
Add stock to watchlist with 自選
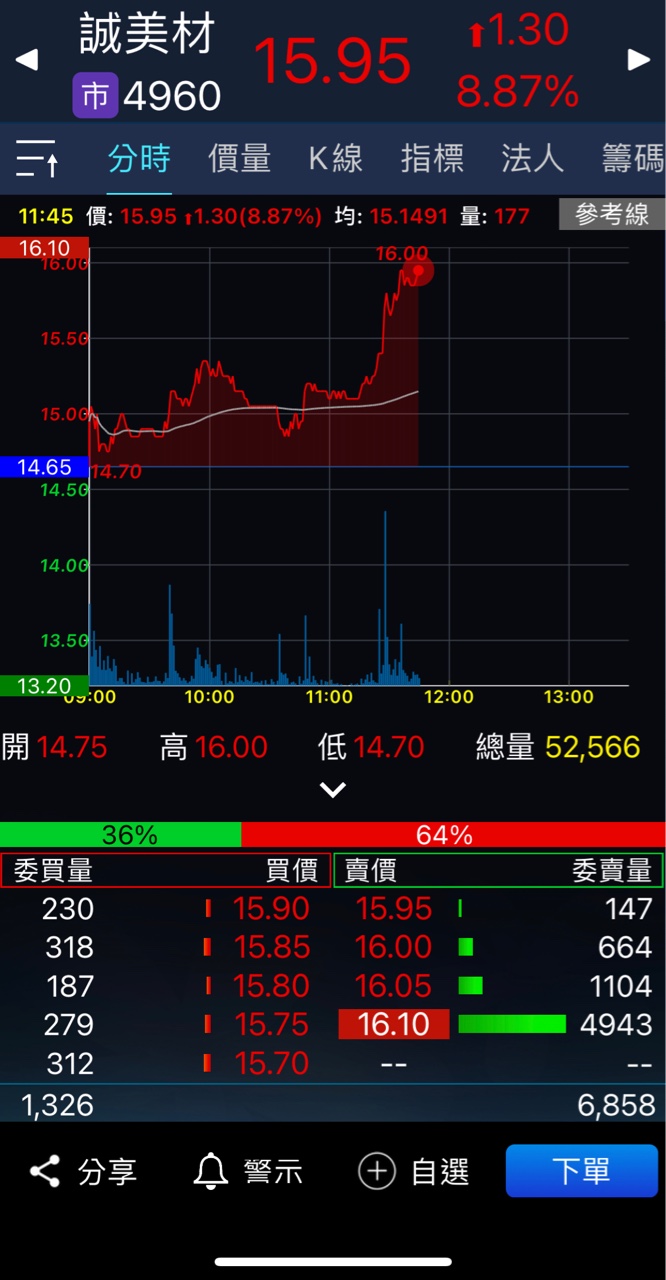coord(414,1171)
